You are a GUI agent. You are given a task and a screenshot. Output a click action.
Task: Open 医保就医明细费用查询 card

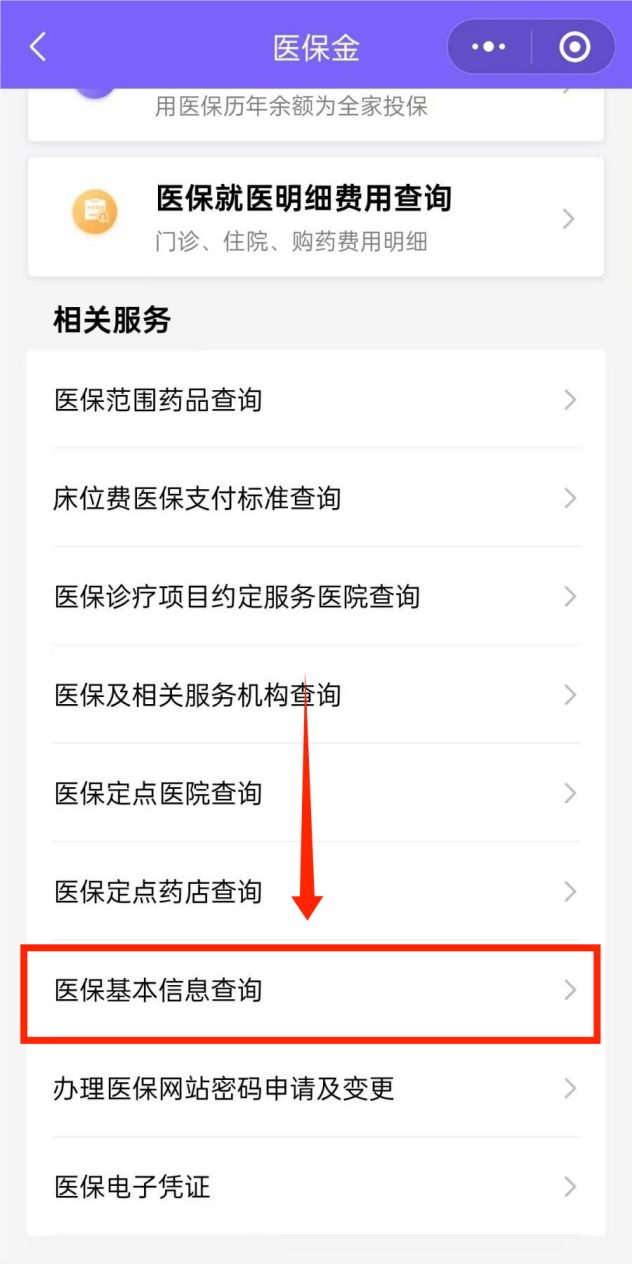315,216
